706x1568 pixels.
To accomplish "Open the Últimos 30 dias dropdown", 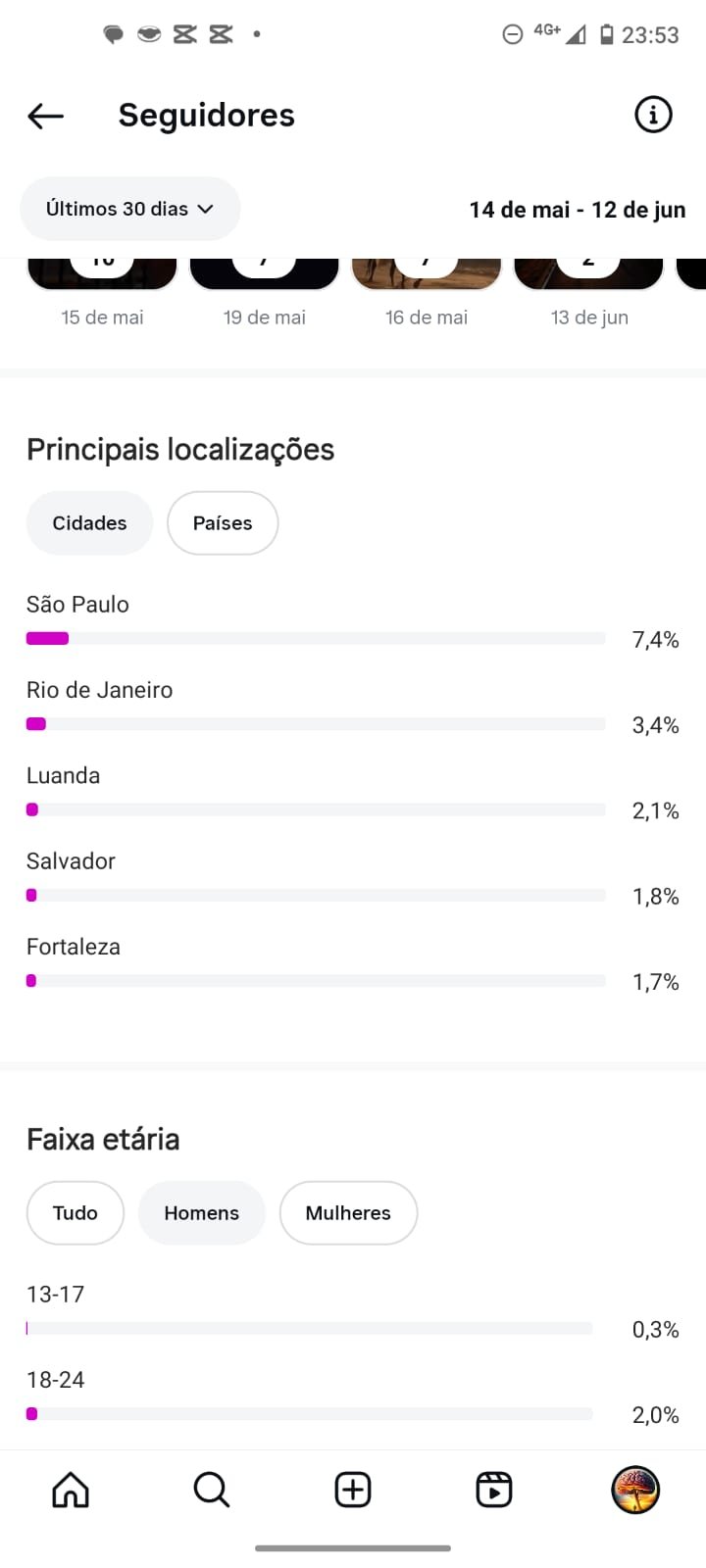I will coord(130,209).
